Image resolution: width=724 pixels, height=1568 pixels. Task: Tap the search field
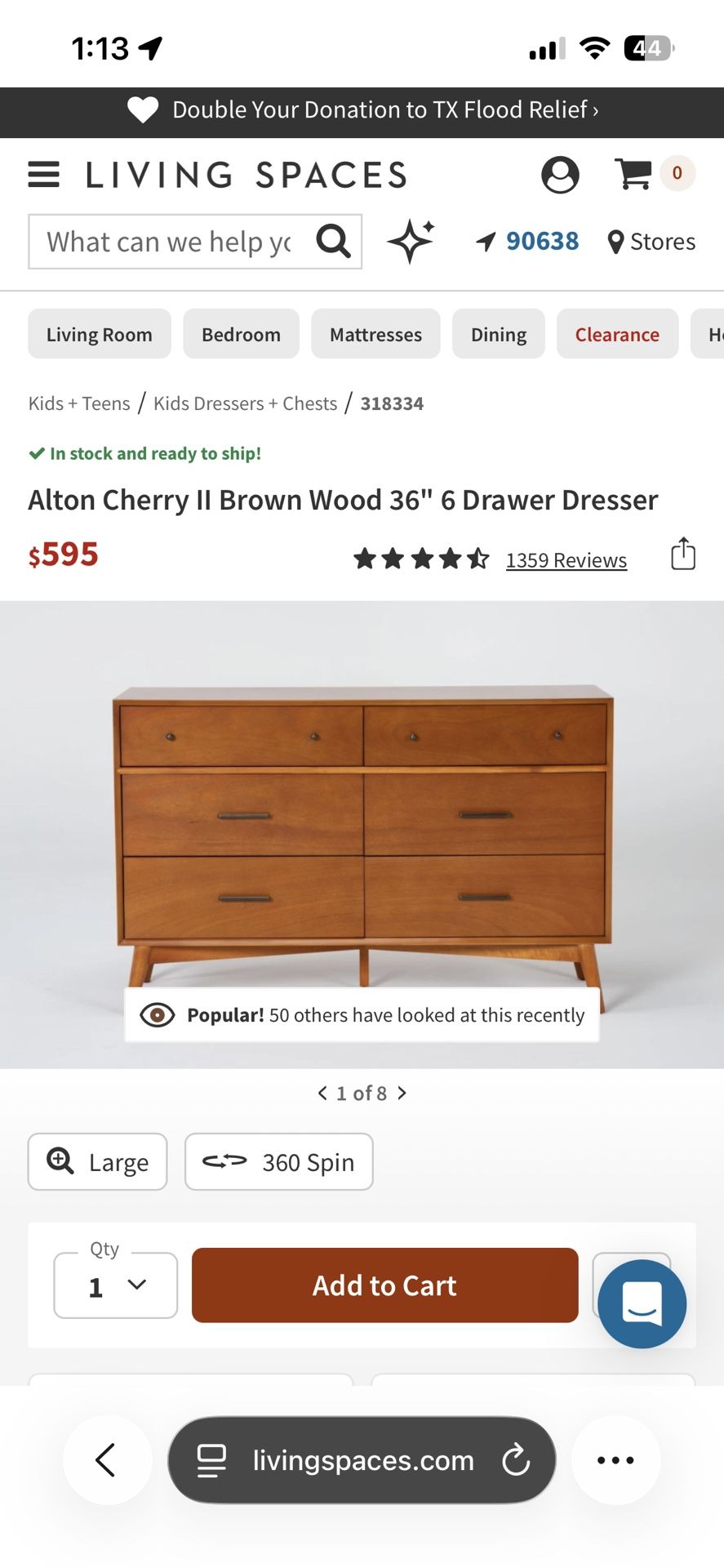pyautogui.click(x=170, y=242)
